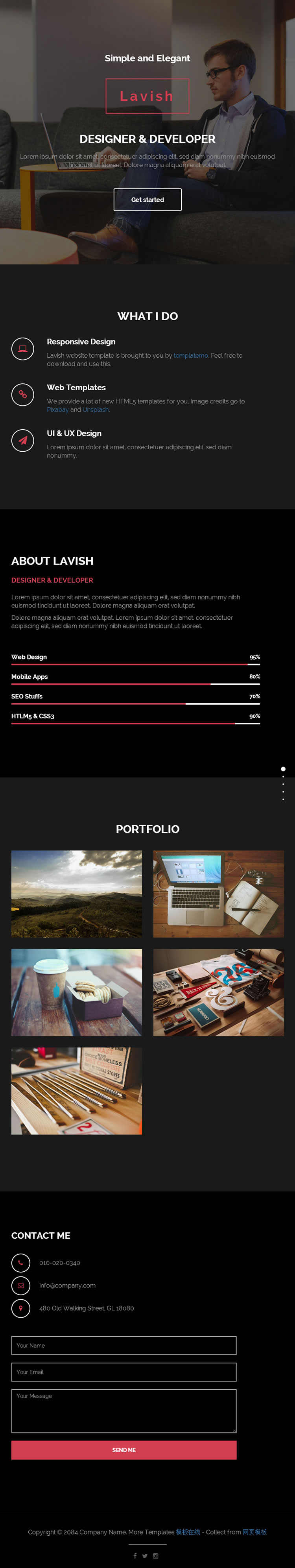Follow the Pixabay link

point(58,410)
